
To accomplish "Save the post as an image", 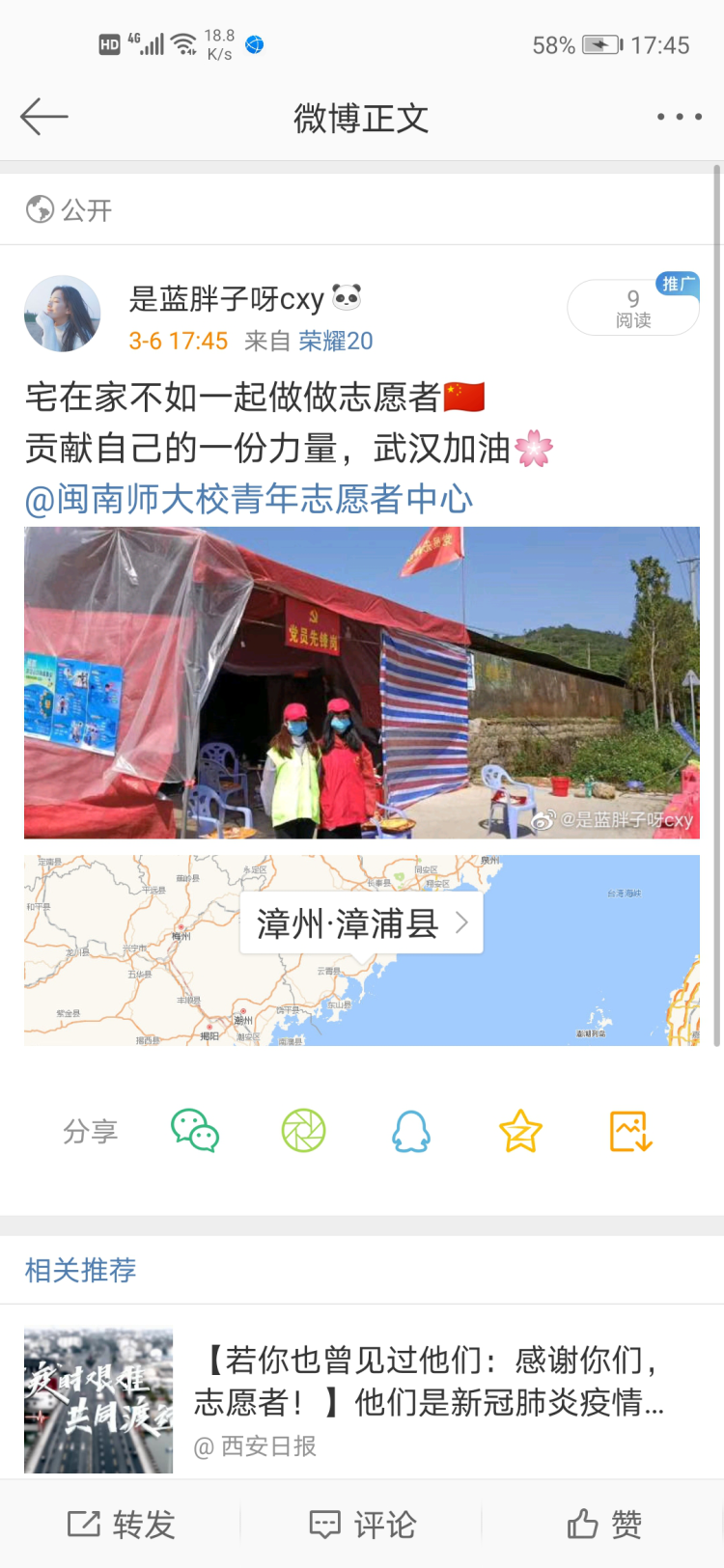I will 631,1131.
